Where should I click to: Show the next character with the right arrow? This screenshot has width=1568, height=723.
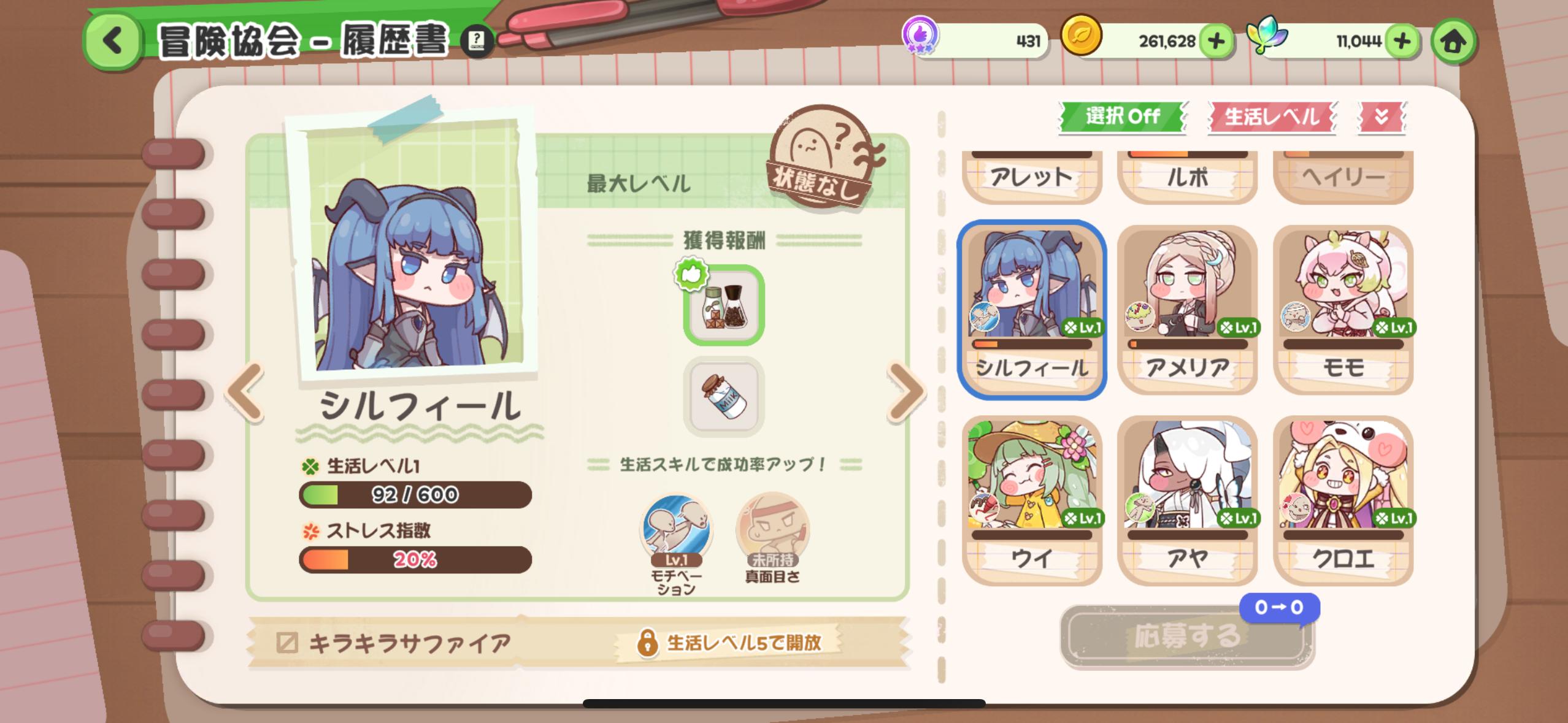pos(906,391)
